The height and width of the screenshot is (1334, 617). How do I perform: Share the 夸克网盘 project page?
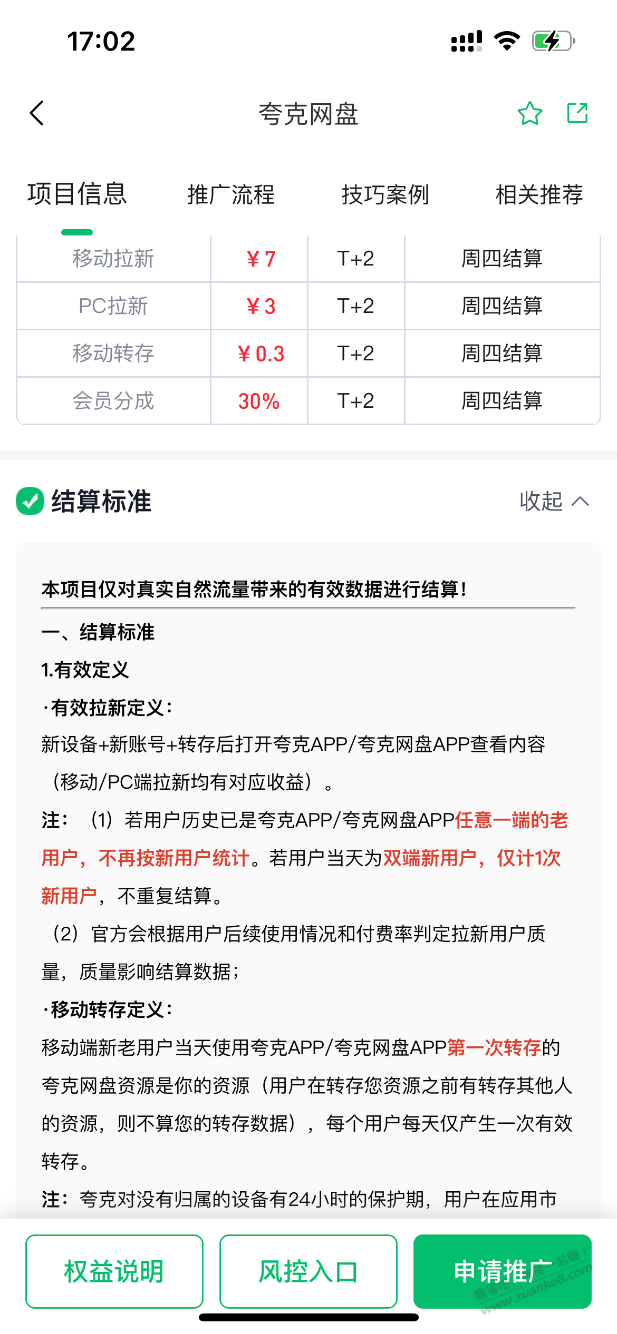(577, 113)
